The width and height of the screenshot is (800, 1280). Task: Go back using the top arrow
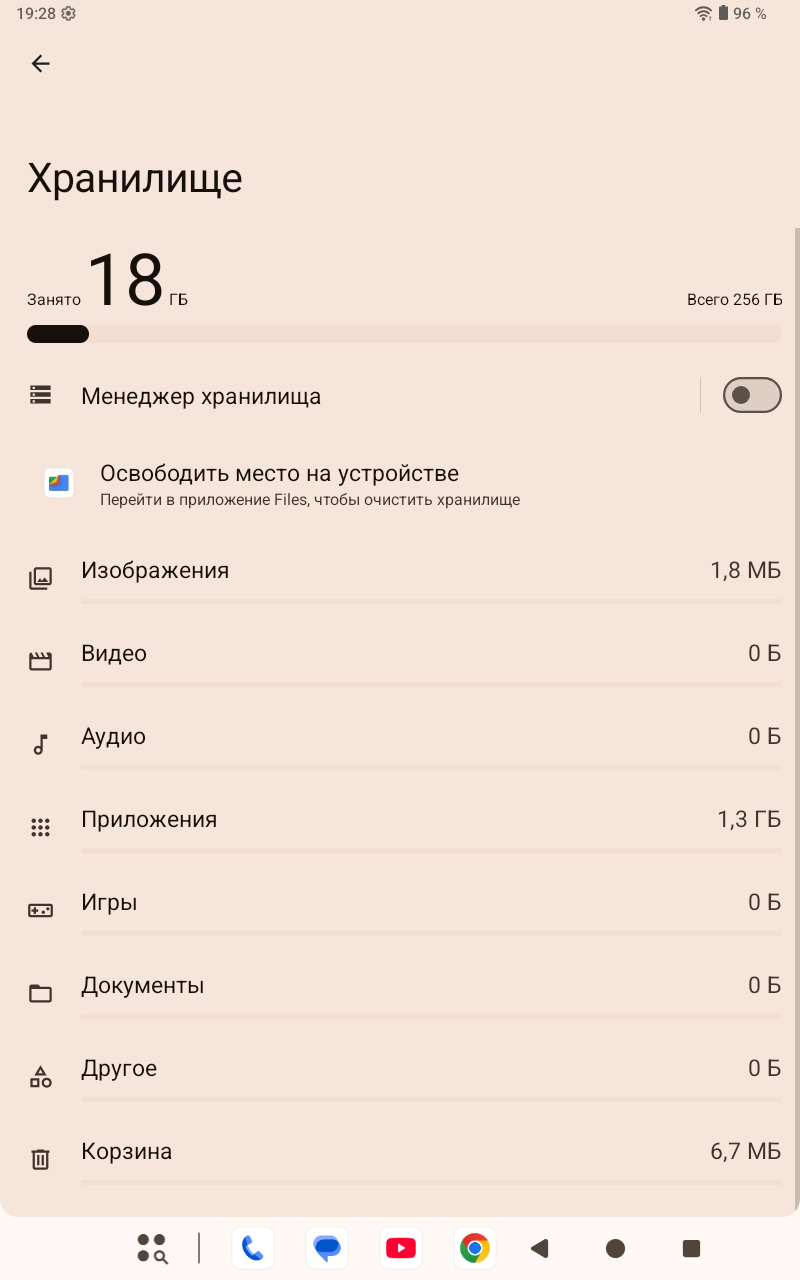pyautogui.click(x=40, y=64)
